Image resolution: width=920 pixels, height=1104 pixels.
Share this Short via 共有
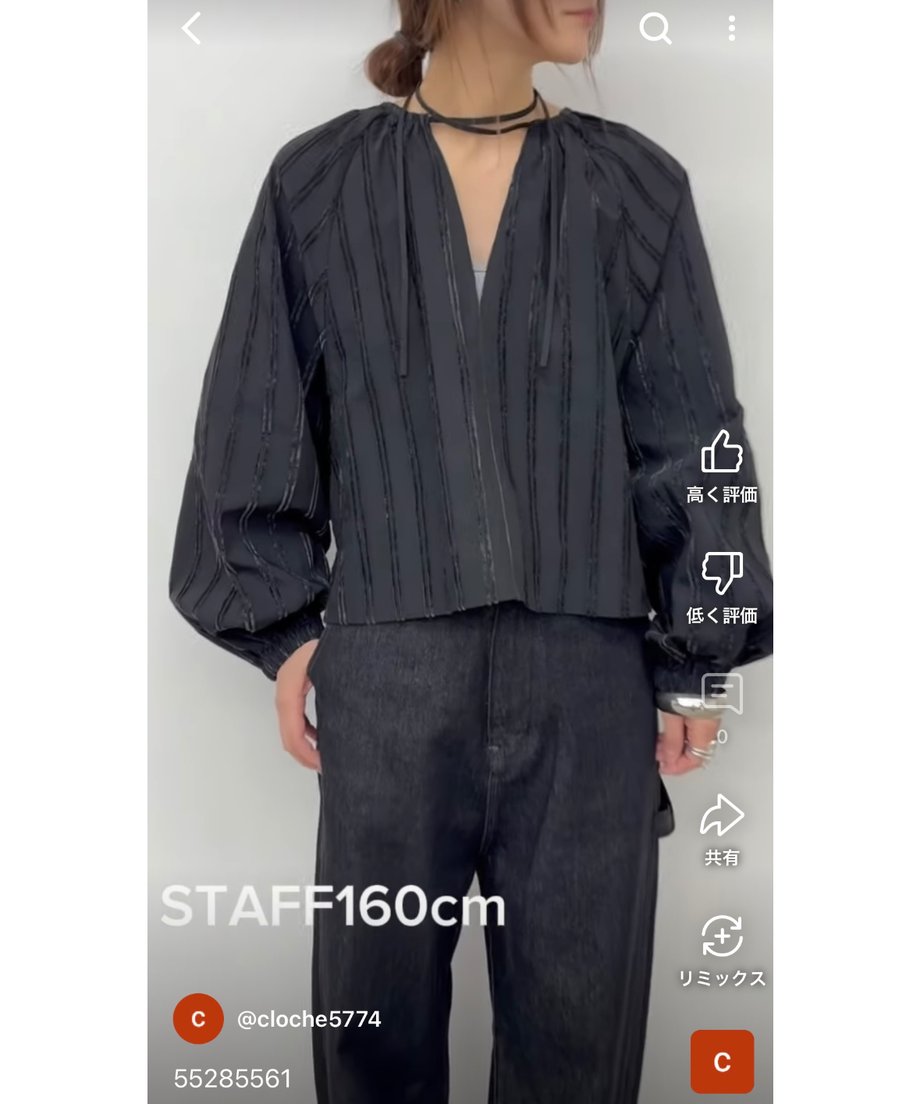point(721,816)
